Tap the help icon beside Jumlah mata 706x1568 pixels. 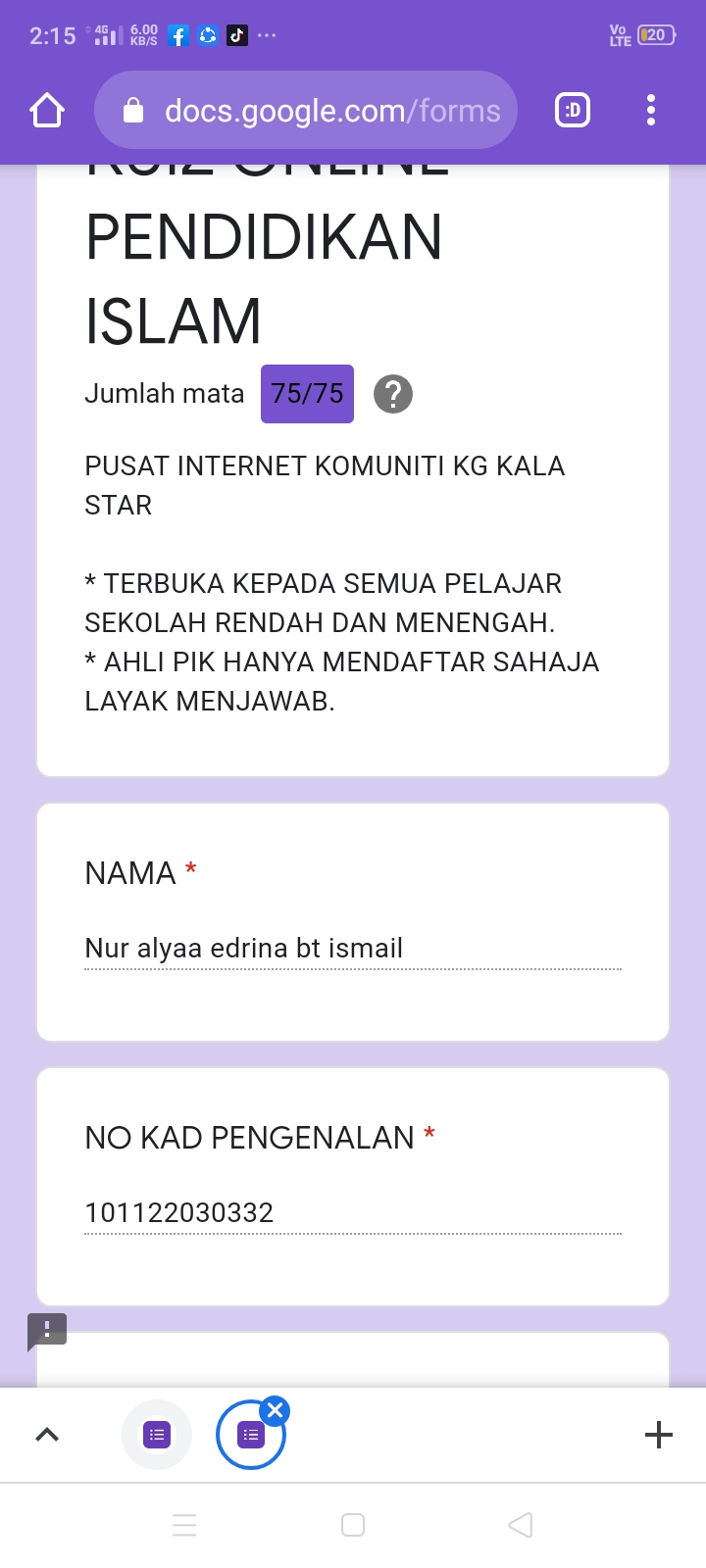pyautogui.click(x=393, y=394)
